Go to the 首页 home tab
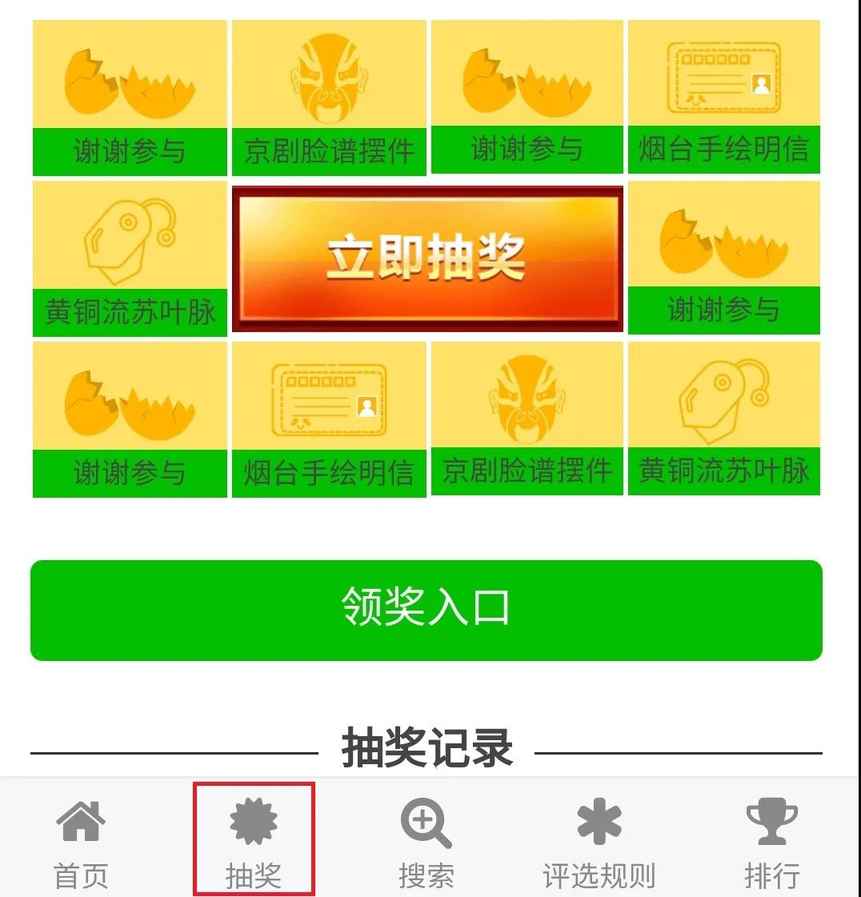 coord(81,845)
